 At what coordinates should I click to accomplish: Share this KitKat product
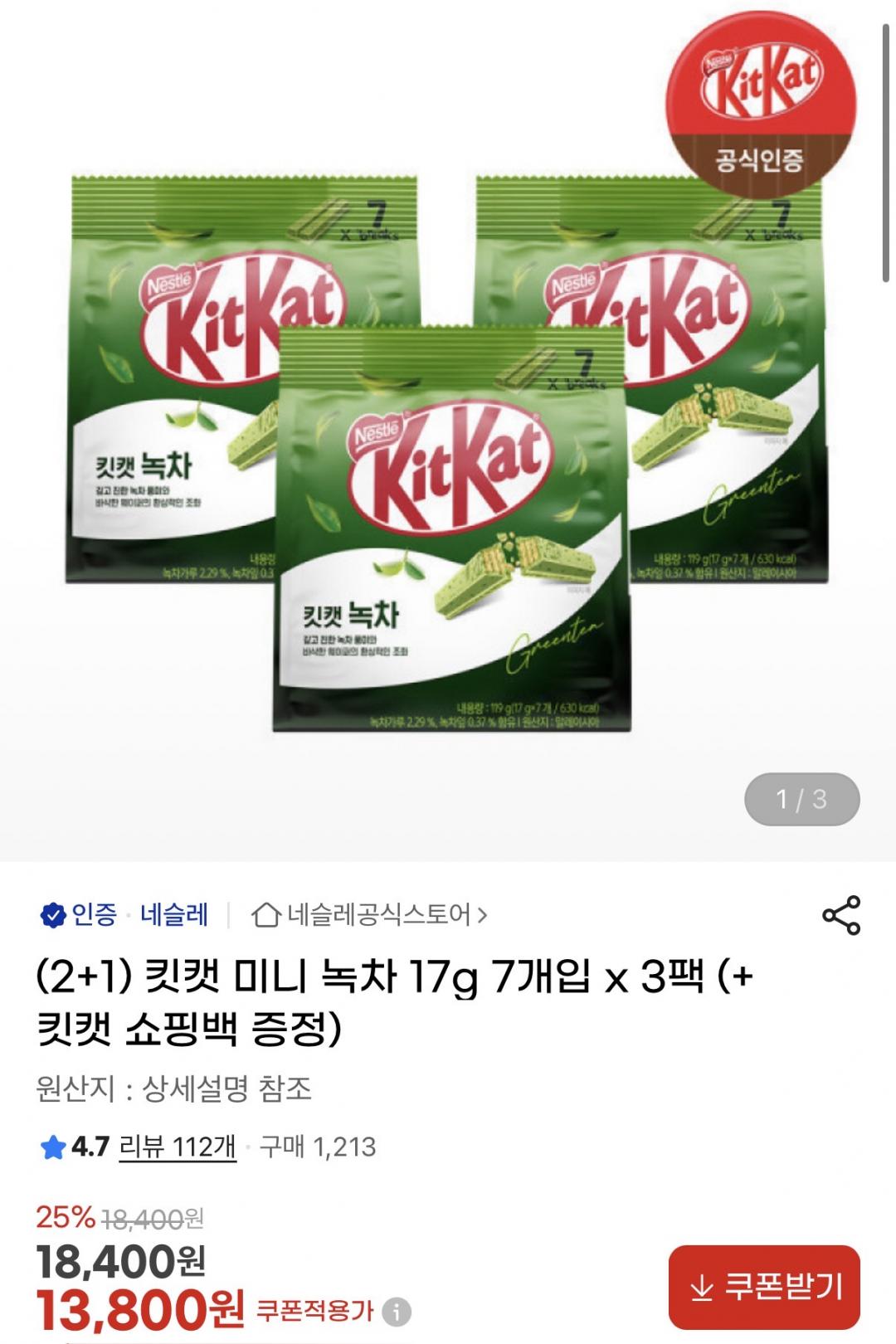pos(840,915)
